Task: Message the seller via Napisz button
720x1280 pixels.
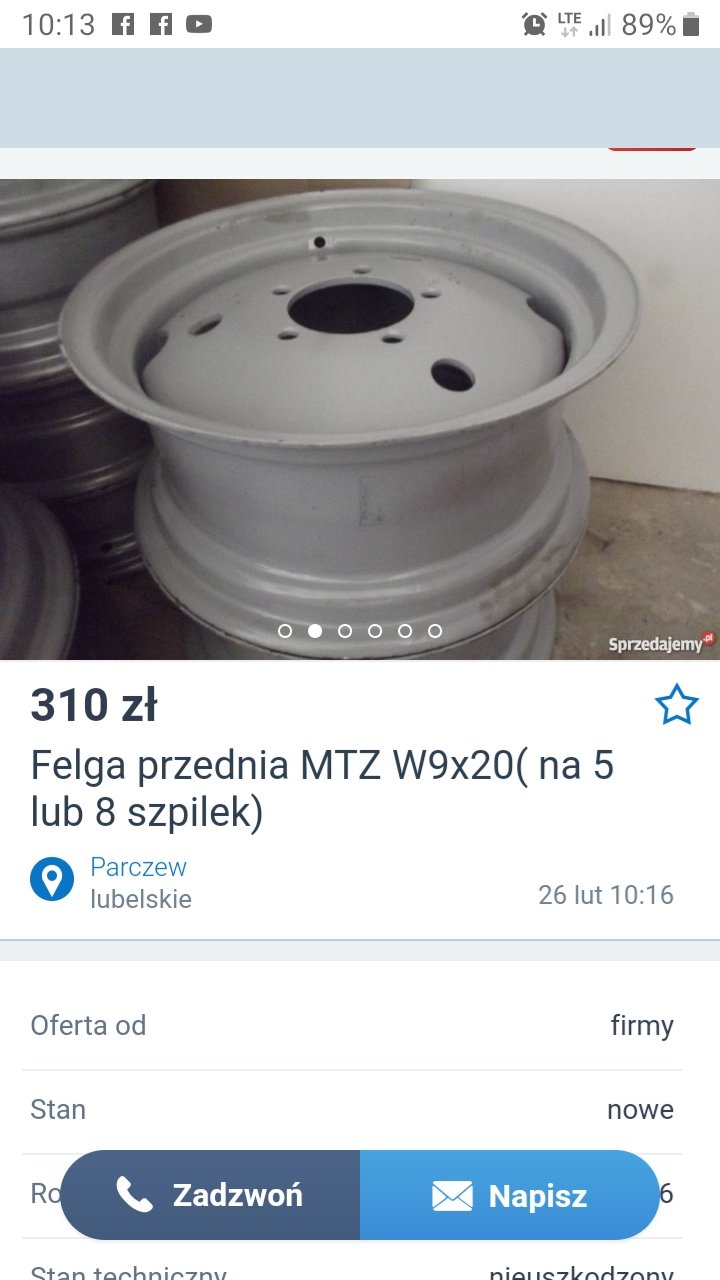Action: (510, 1195)
